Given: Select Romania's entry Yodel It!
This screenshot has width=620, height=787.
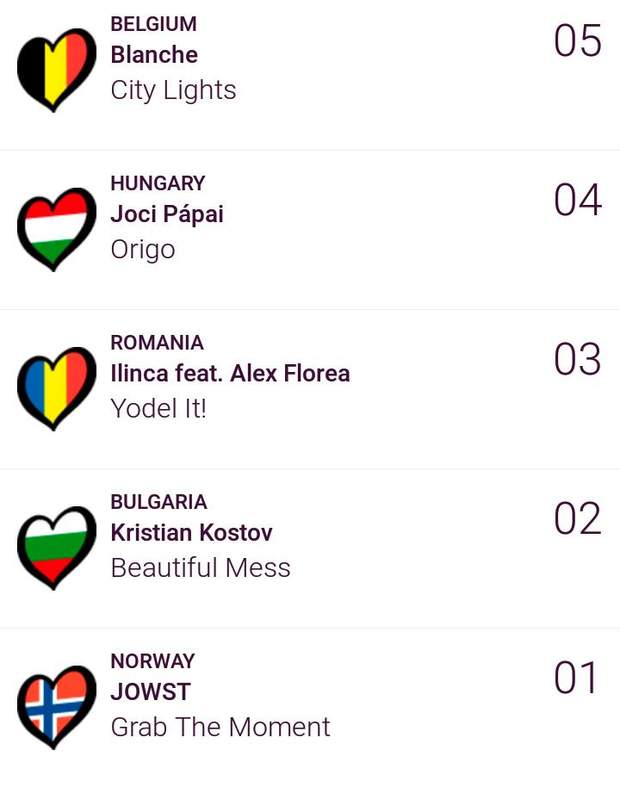Looking at the screenshot, I should tap(230, 374).
